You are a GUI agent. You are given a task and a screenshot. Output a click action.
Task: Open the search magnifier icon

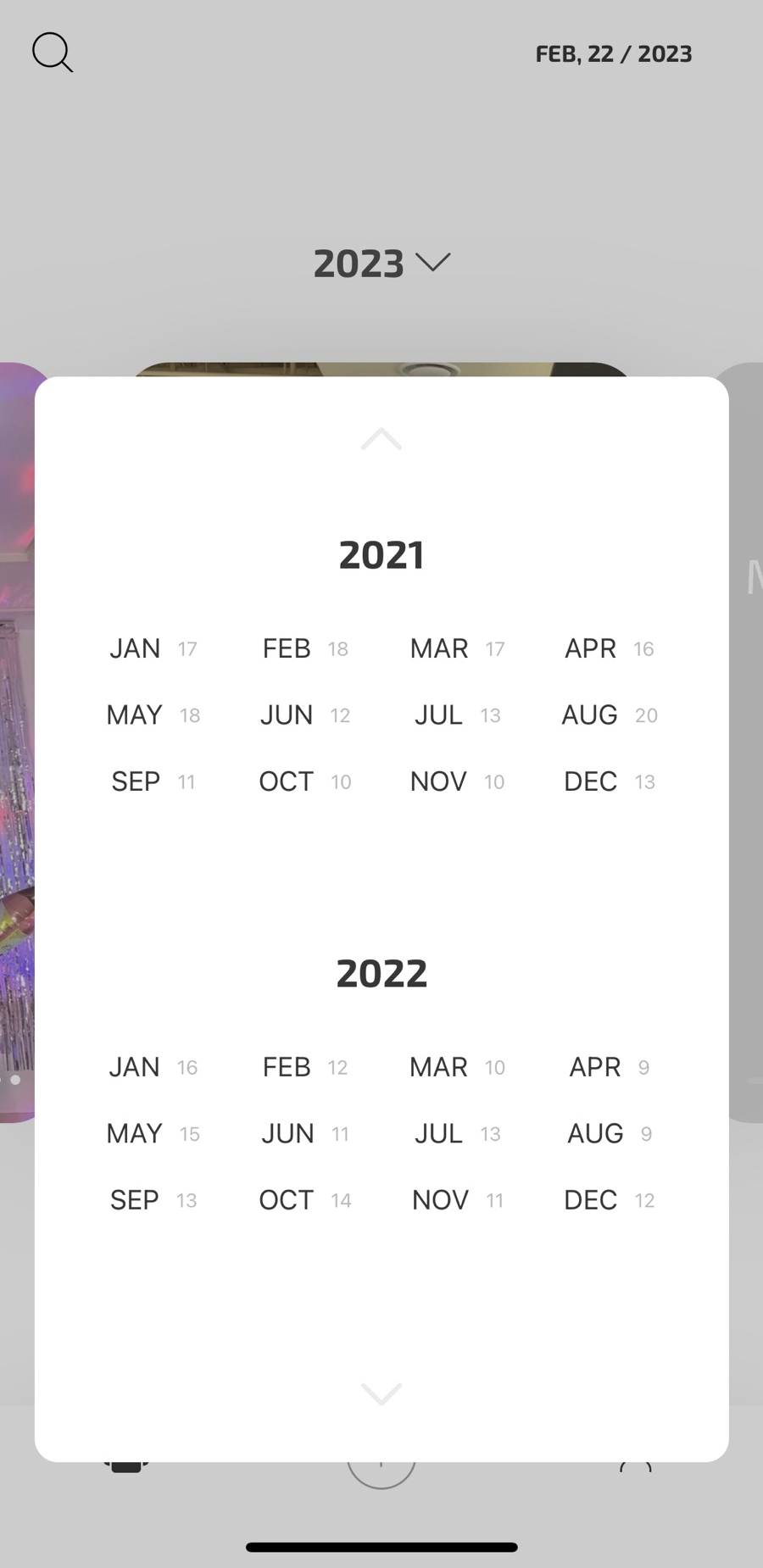53,53
